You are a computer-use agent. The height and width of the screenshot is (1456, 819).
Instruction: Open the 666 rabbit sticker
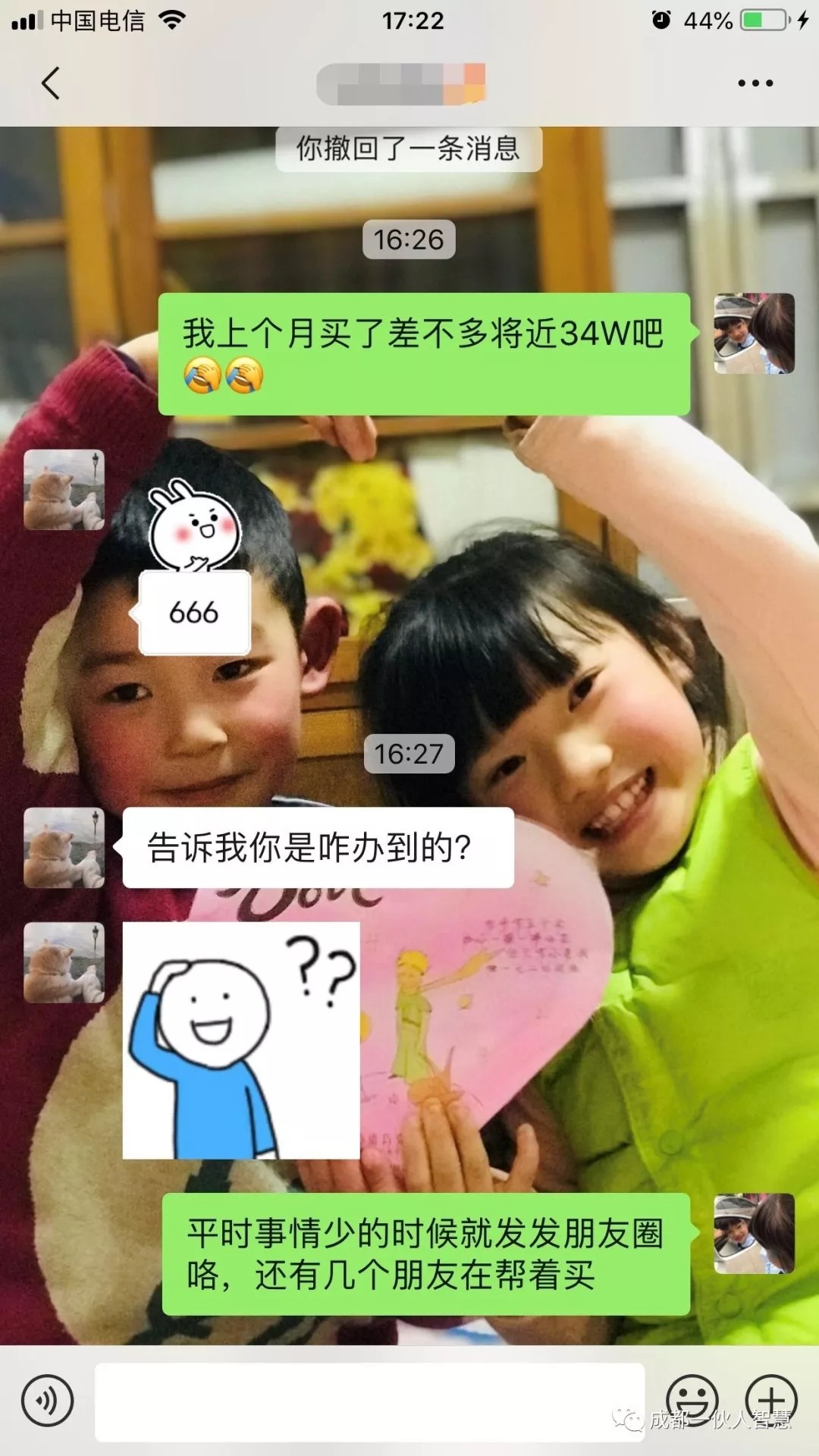coord(194,569)
